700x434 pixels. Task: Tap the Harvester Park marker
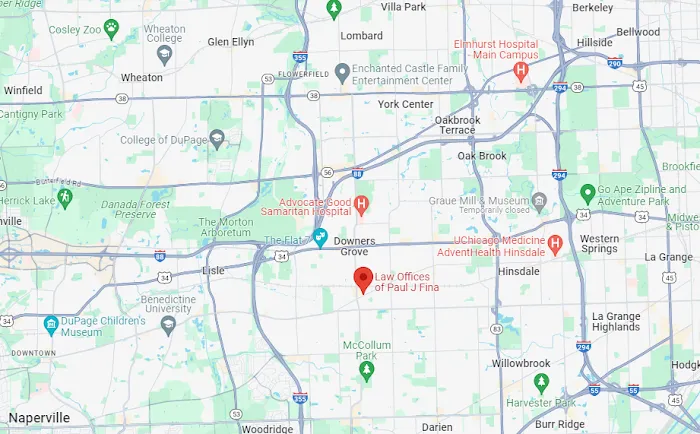click(x=541, y=382)
